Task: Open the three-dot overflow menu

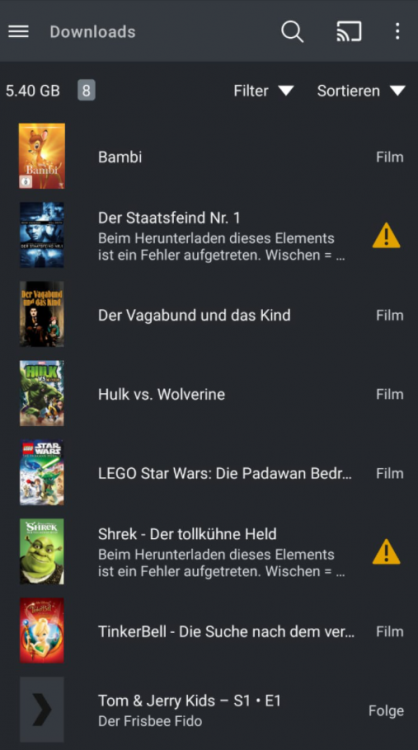Action: point(397,32)
